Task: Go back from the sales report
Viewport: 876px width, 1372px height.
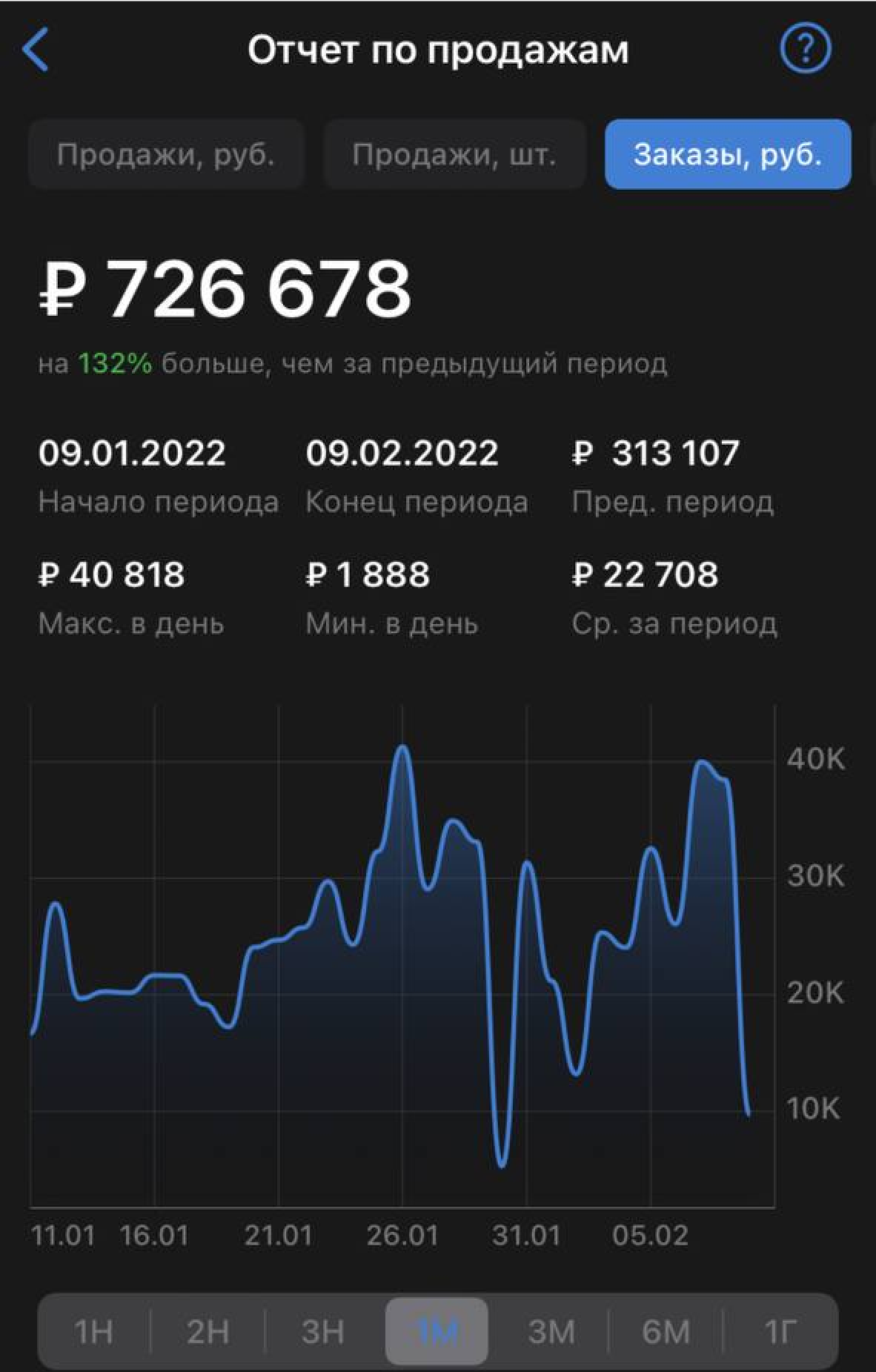Action: coord(36,50)
